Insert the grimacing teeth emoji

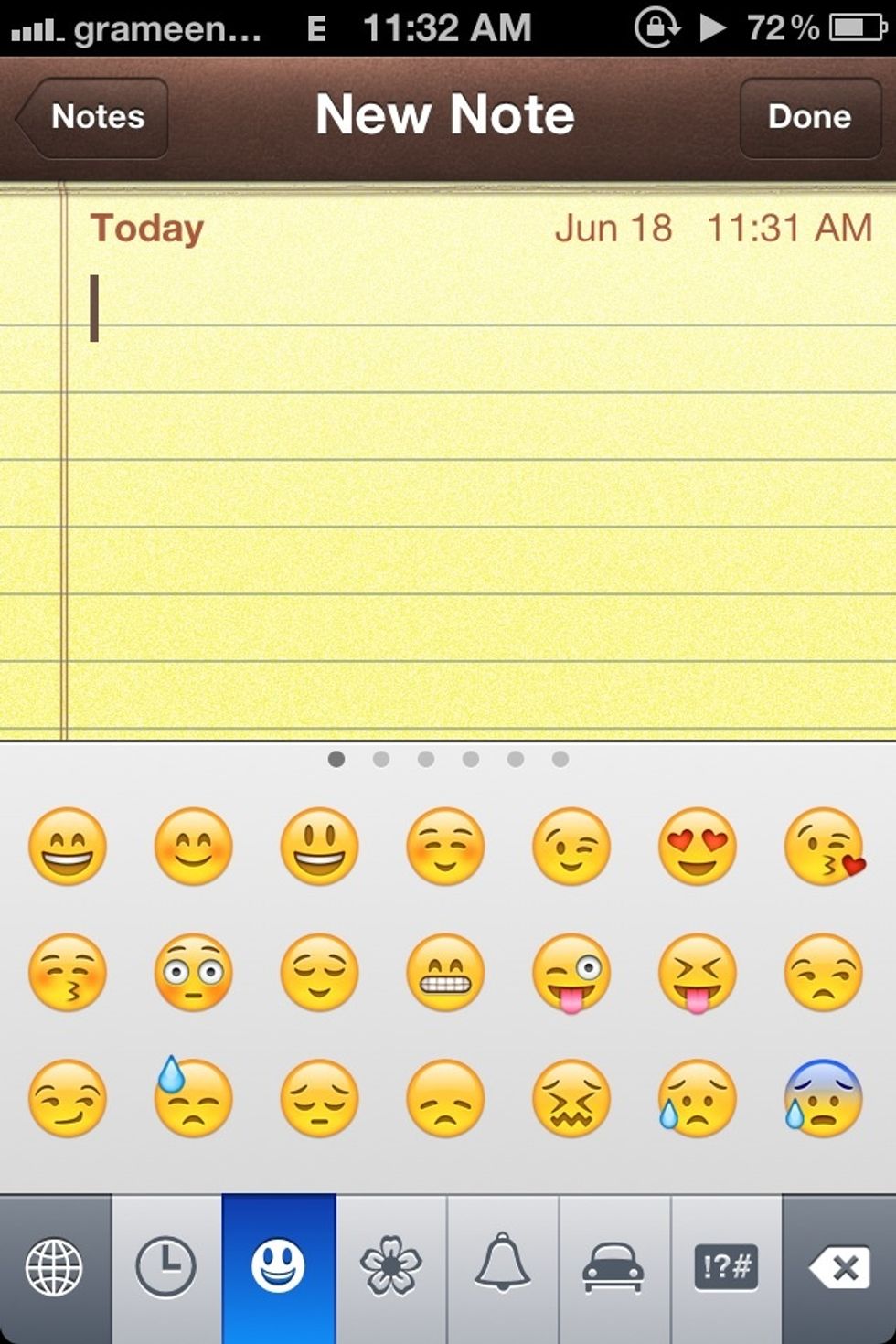tap(445, 974)
